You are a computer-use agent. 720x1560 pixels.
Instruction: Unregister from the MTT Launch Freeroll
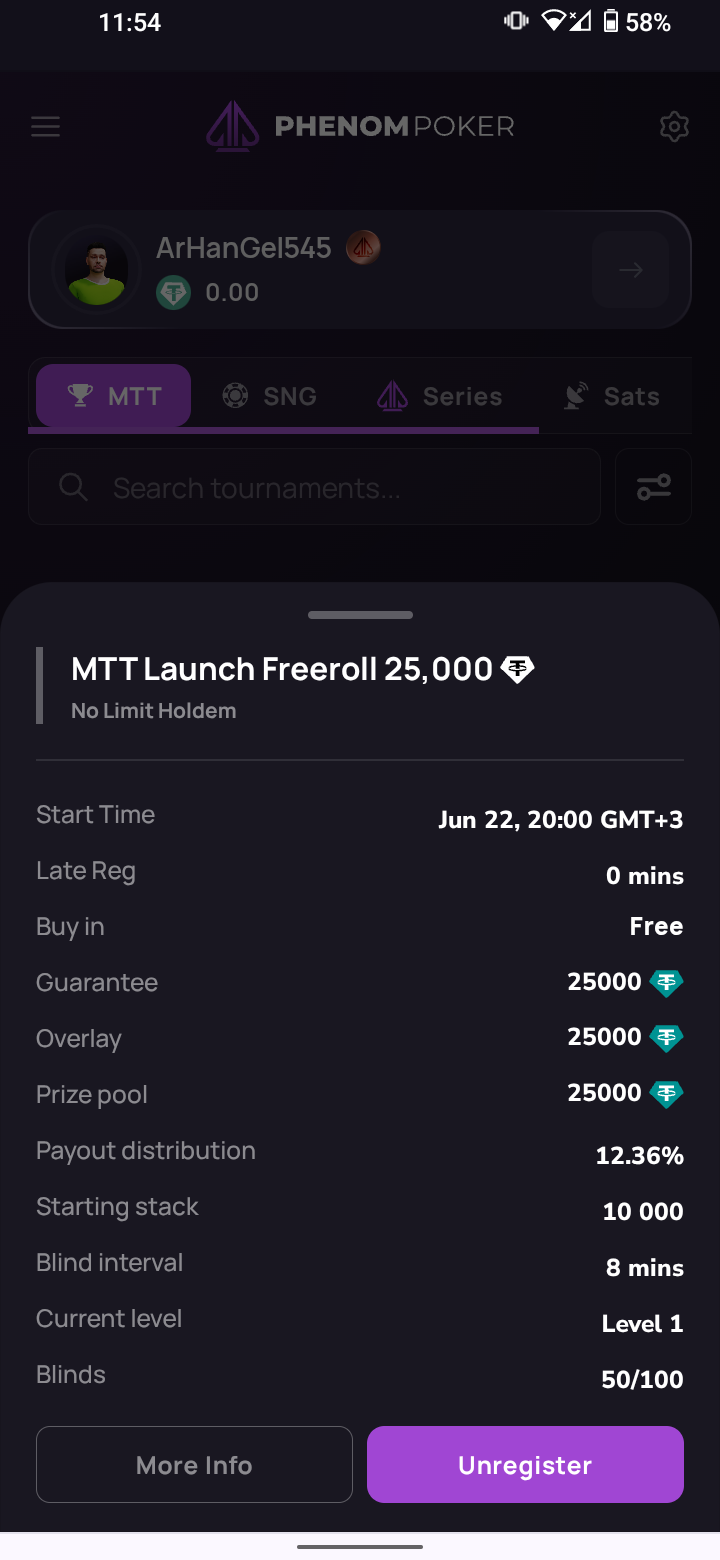(x=525, y=1464)
